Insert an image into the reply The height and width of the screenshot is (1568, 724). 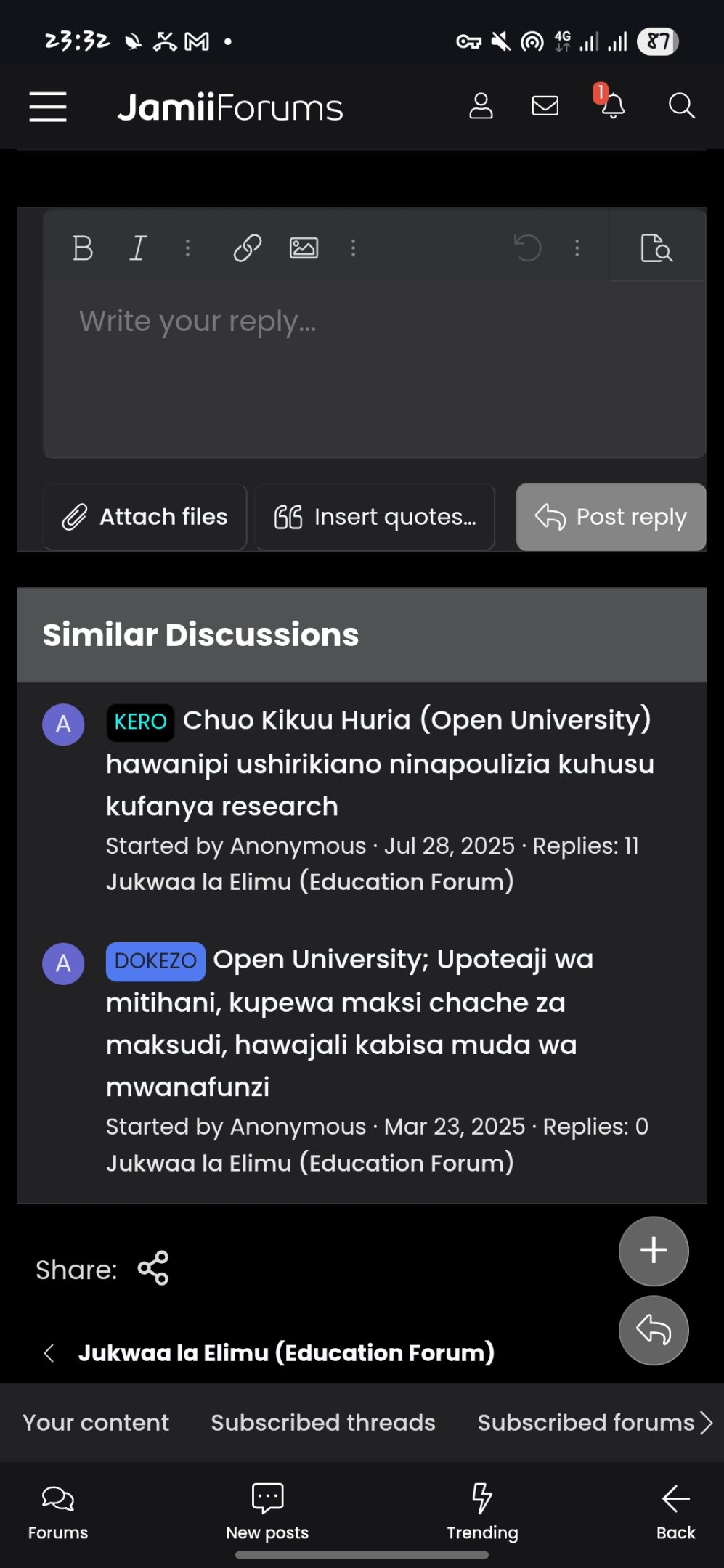[x=304, y=248]
